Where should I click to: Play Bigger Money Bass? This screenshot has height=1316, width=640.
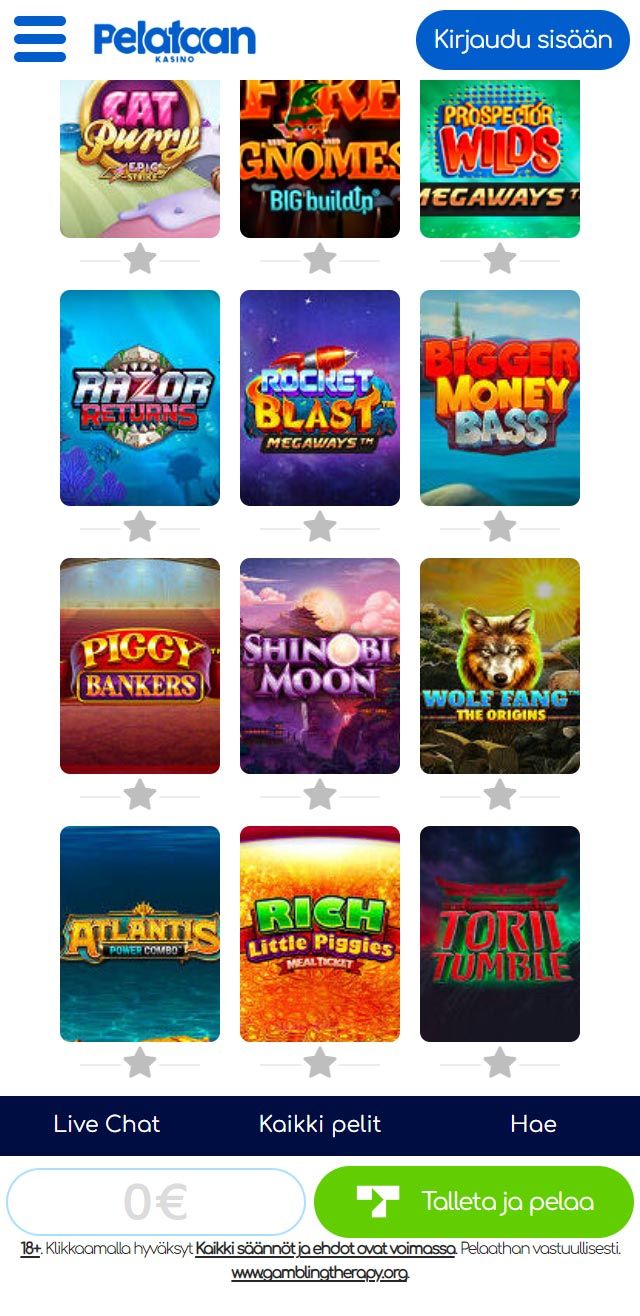pyautogui.click(x=500, y=397)
